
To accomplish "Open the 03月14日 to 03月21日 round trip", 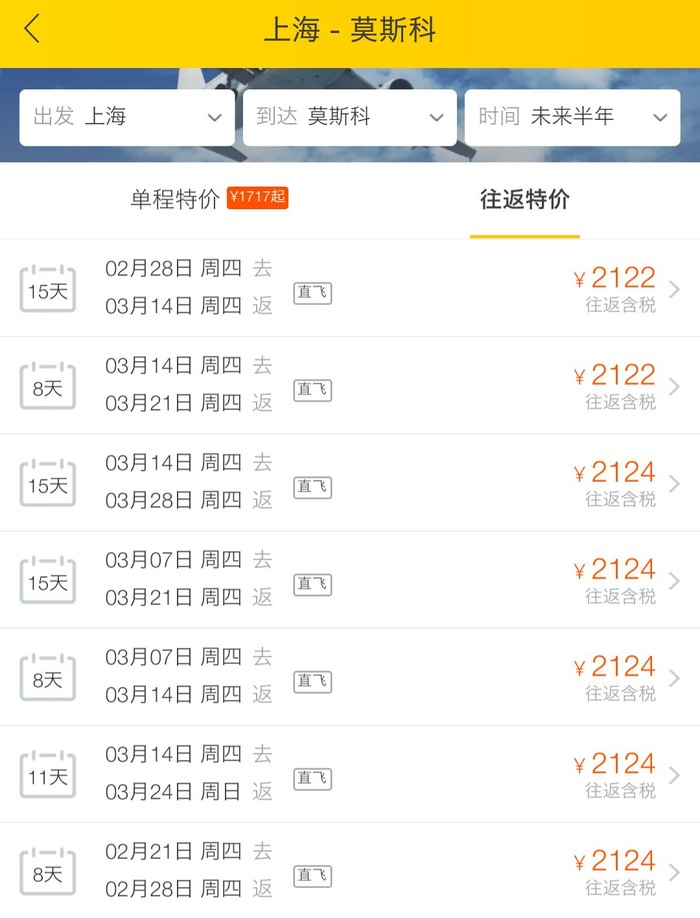I will [350, 385].
